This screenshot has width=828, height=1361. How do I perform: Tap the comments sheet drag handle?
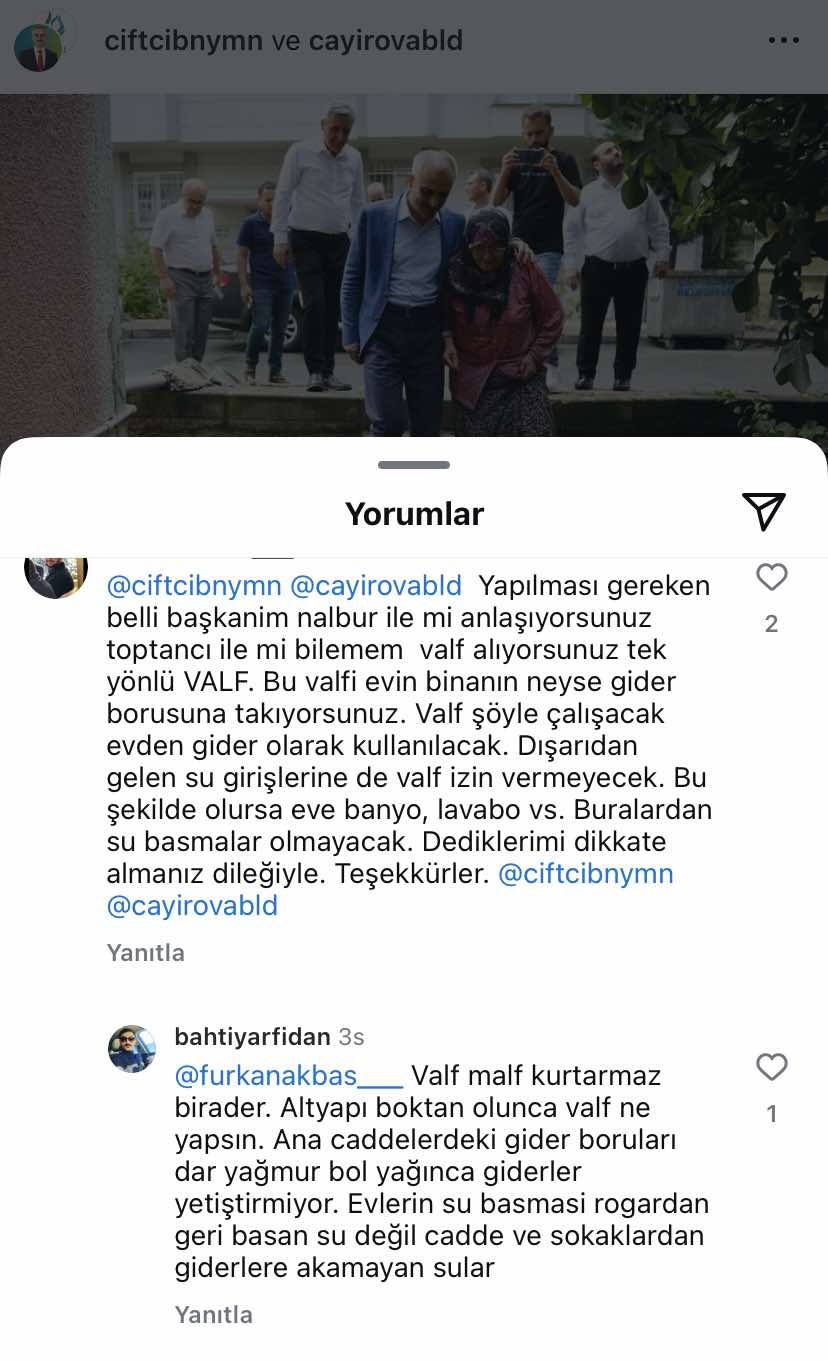[x=414, y=465]
